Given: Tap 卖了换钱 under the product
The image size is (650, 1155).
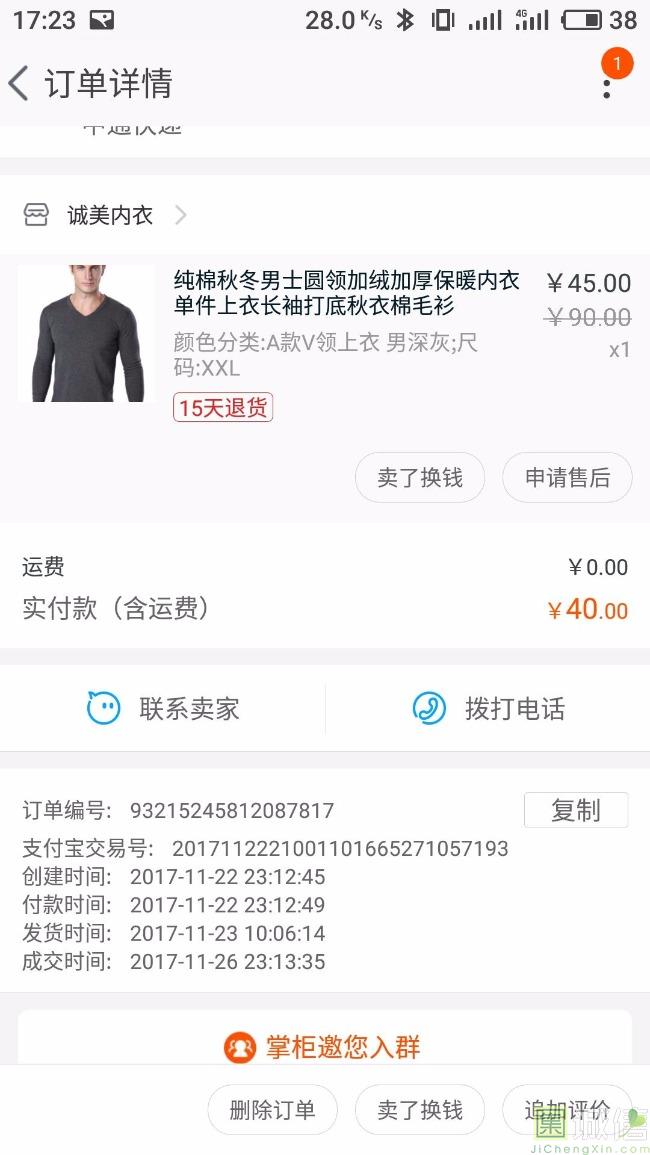Looking at the screenshot, I should tap(420, 477).
